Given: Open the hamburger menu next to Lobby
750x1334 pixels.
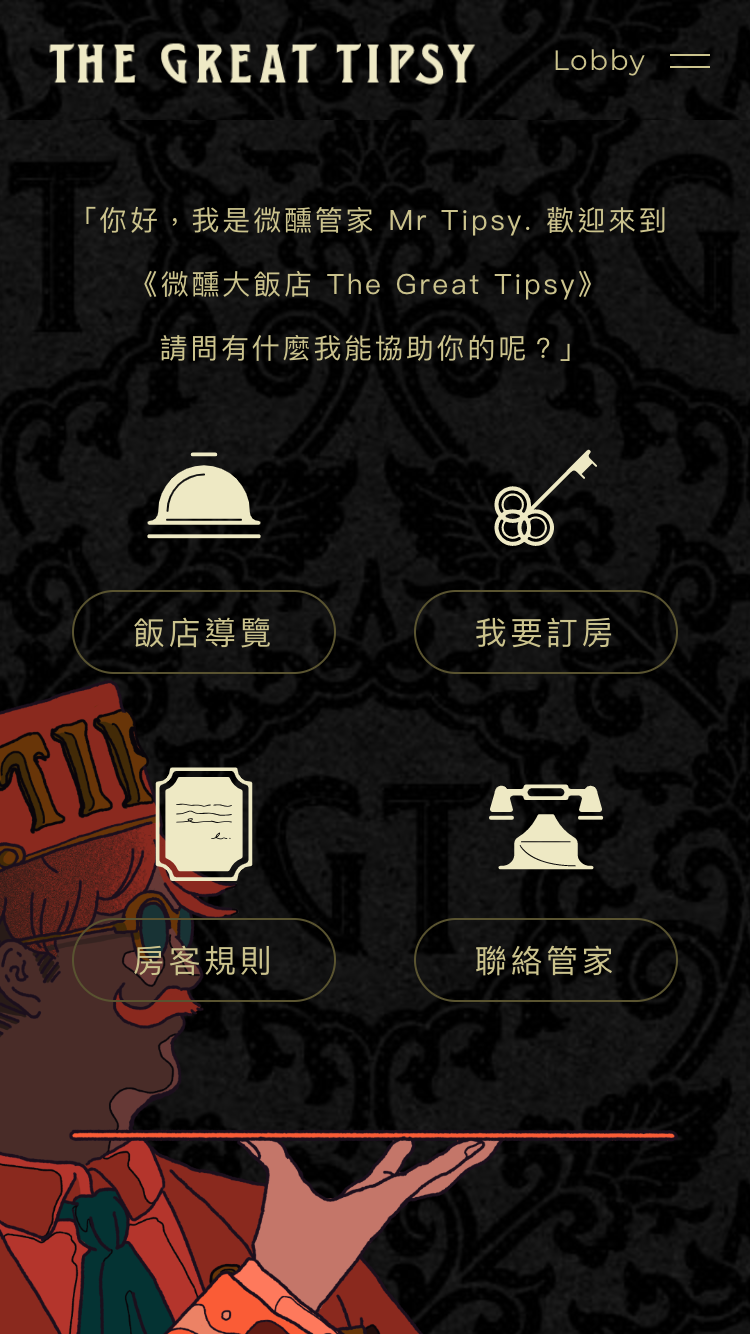Looking at the screenshot, I should (x=689, y=61).
